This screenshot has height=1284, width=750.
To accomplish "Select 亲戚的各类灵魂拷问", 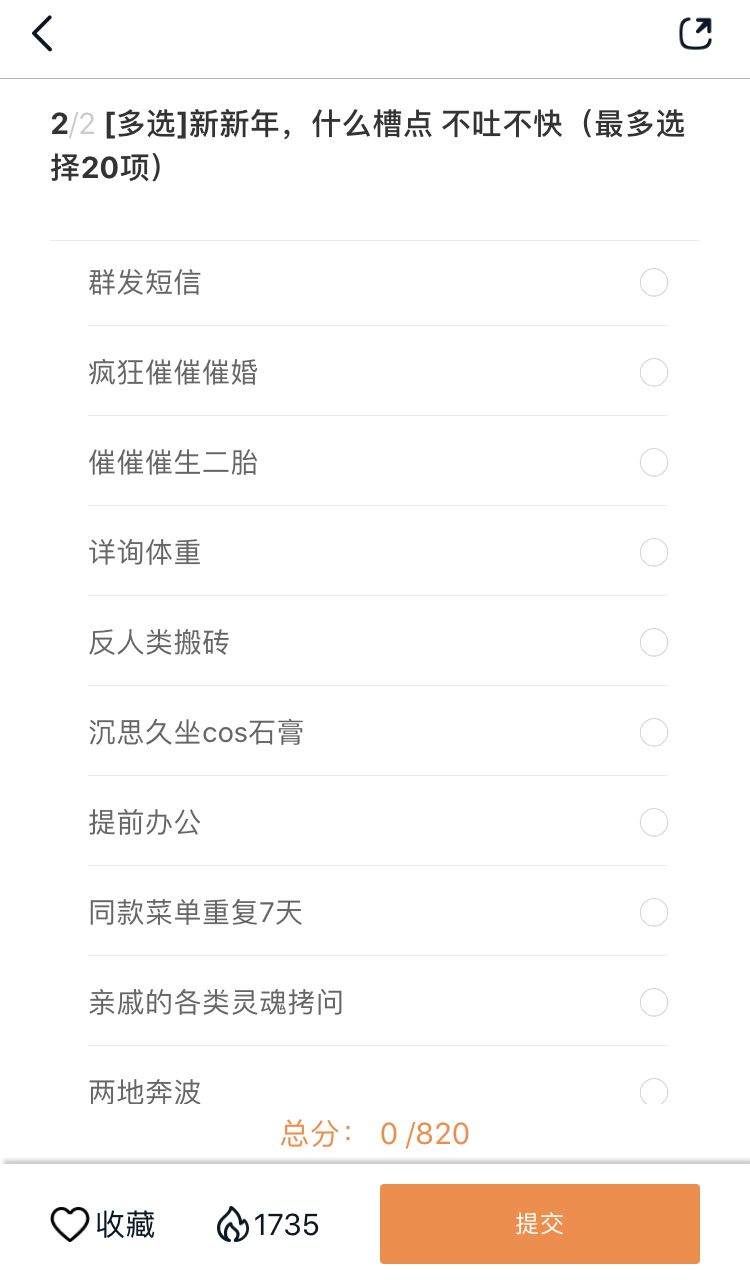I will tap(378, 1003).
